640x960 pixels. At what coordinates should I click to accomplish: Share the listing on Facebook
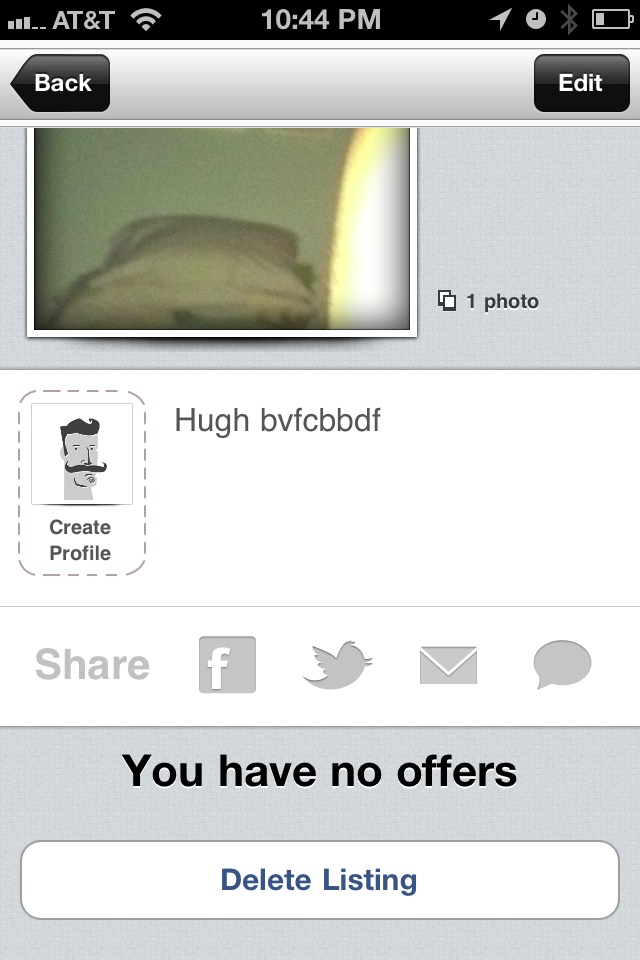pyautogui.click(x=227, y=665)
